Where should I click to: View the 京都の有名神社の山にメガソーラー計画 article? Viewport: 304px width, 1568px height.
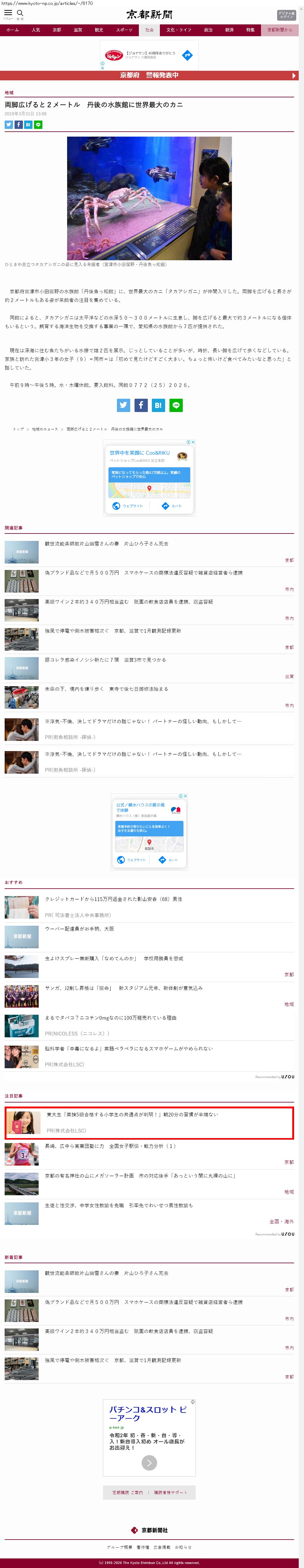139,1176
